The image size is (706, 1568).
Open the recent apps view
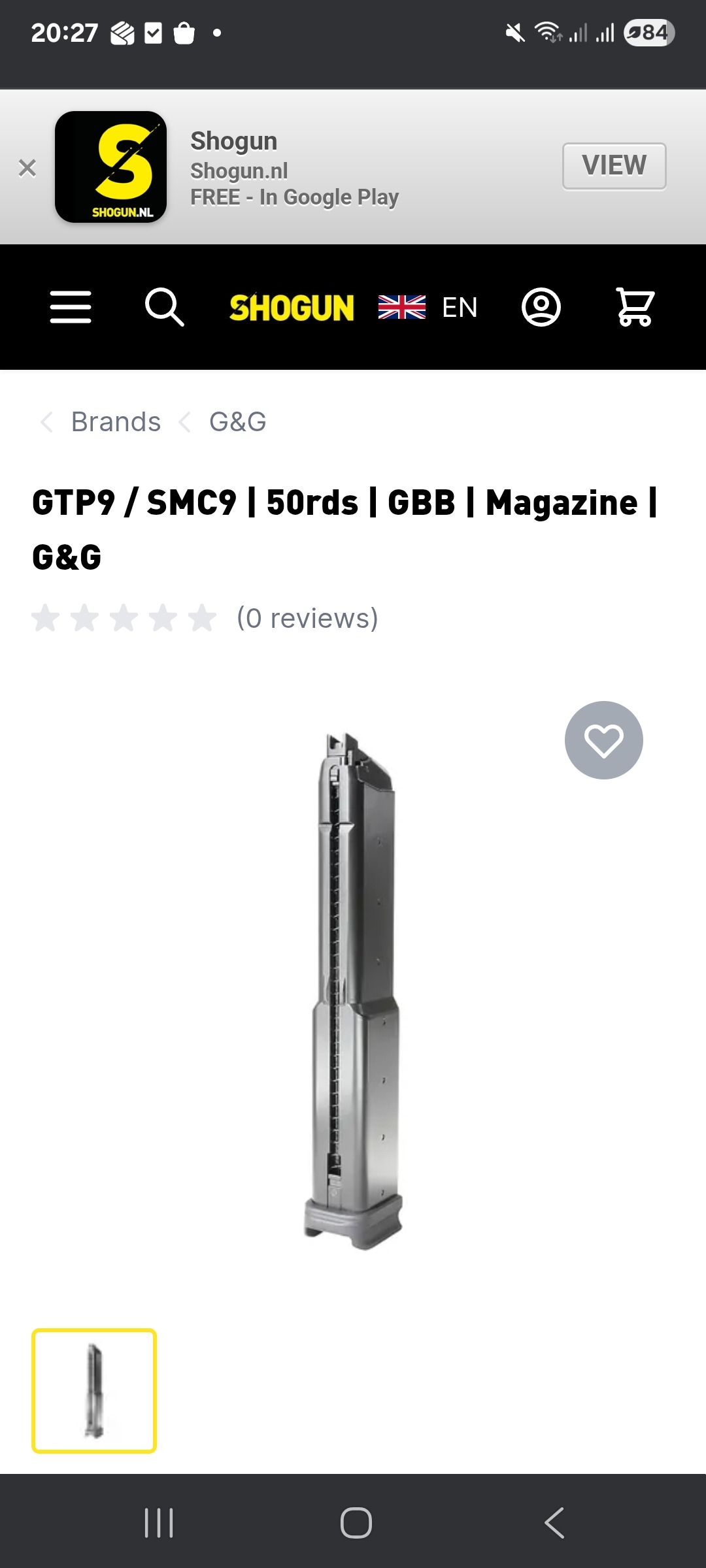coord(159,1523)
